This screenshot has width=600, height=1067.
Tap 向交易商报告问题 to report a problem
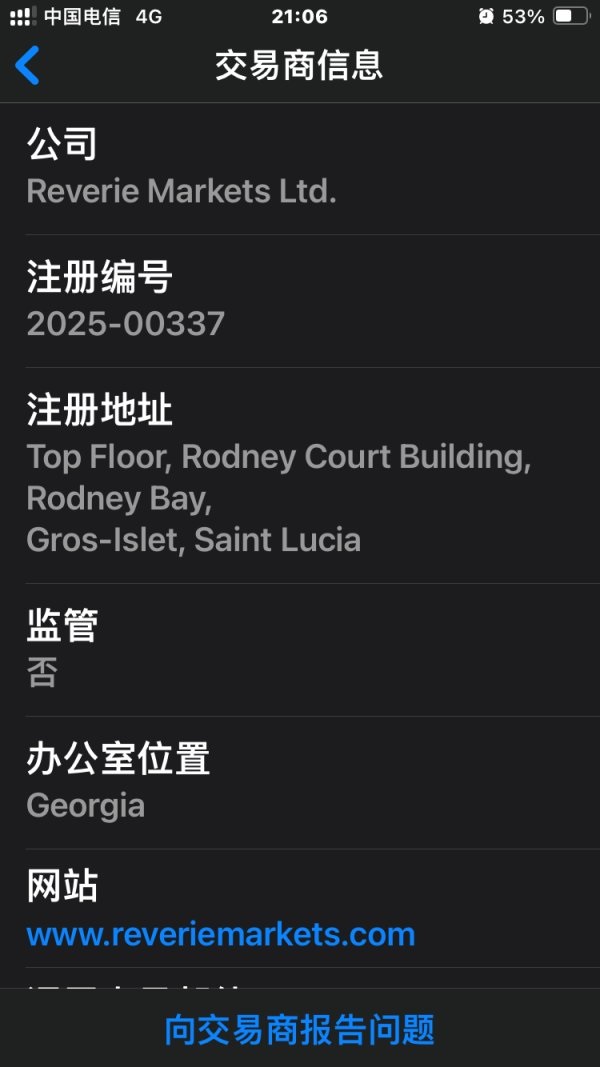pos(300,1029)
